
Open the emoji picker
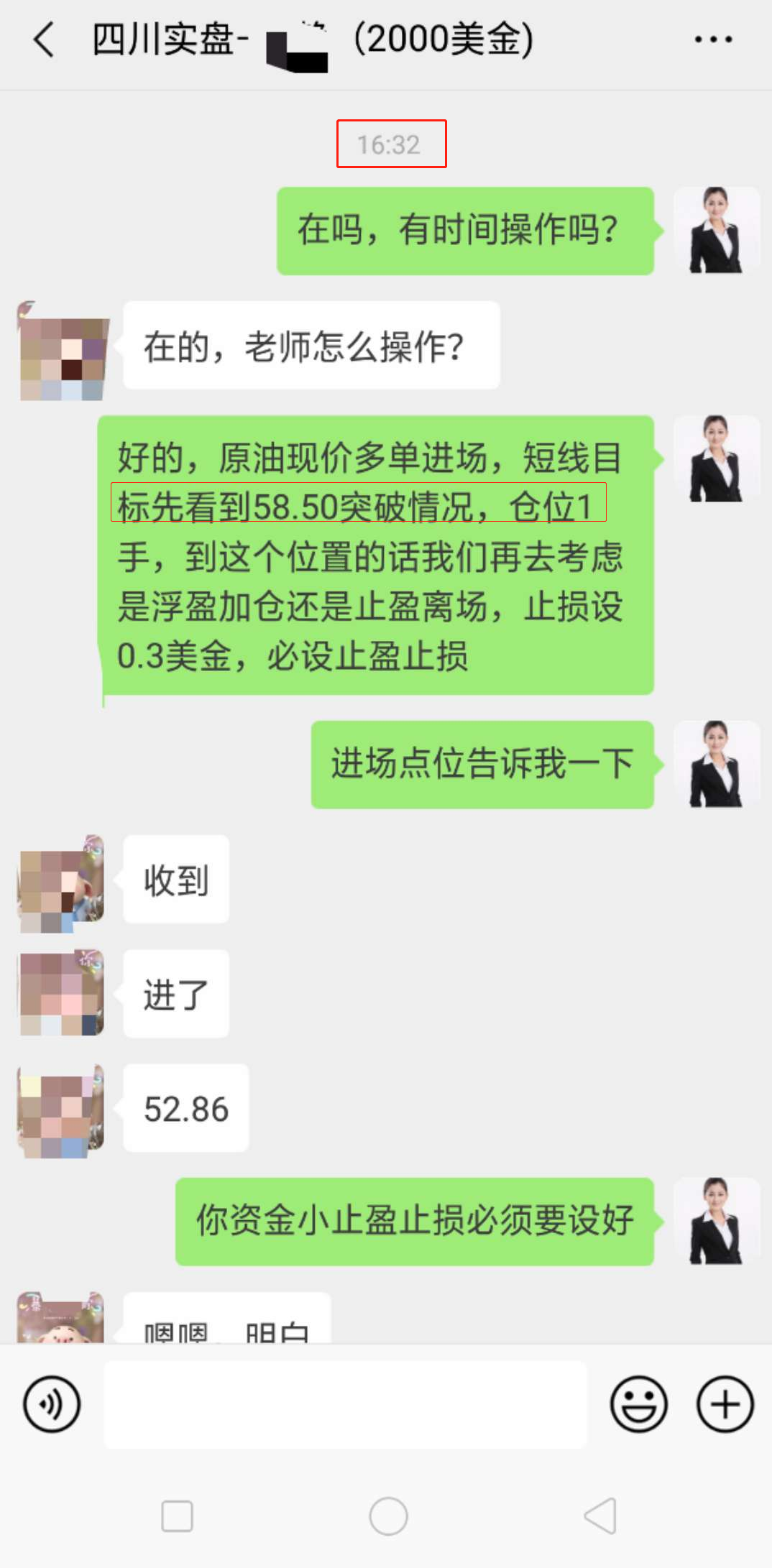(638, 1403)
